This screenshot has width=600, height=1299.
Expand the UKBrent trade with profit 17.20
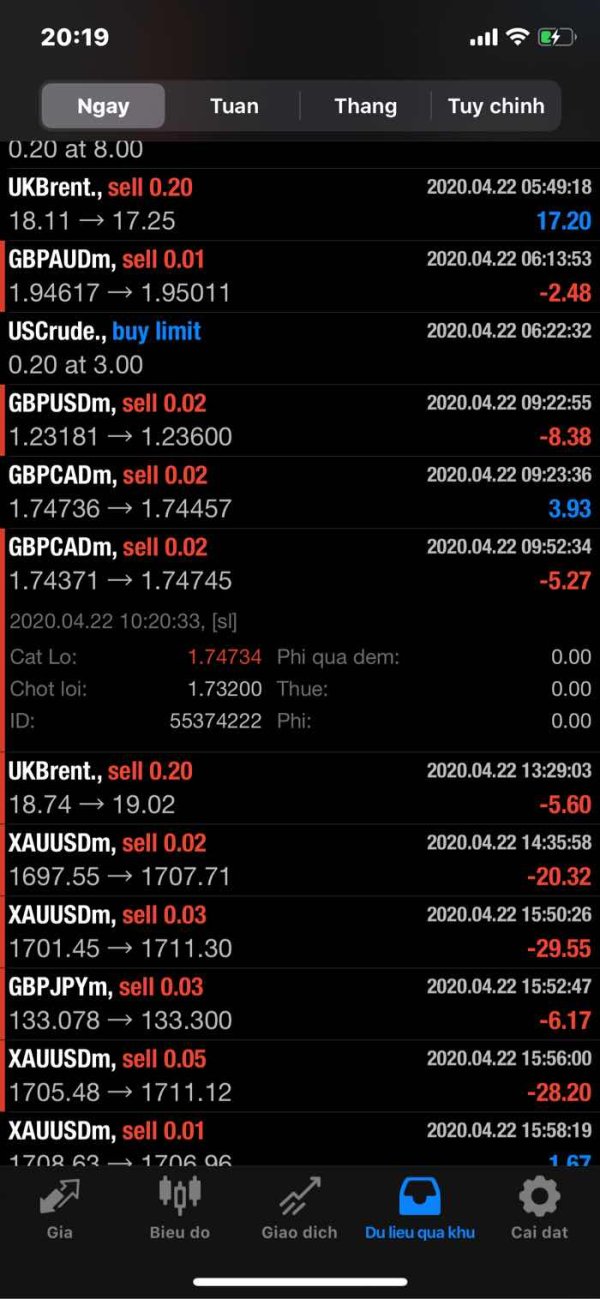[300, 205]
